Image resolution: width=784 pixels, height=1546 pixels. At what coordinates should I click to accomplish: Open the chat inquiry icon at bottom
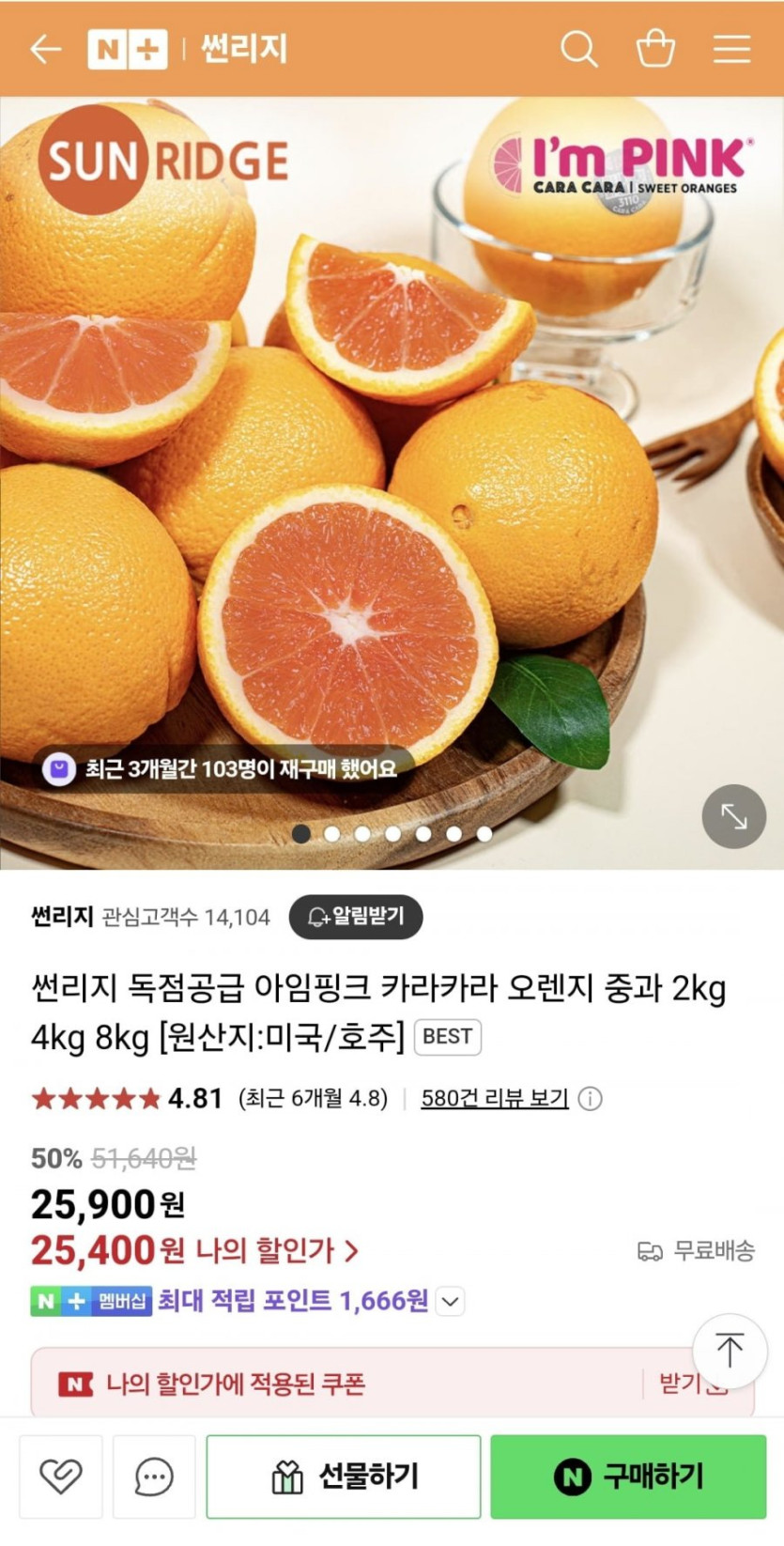154,1476
